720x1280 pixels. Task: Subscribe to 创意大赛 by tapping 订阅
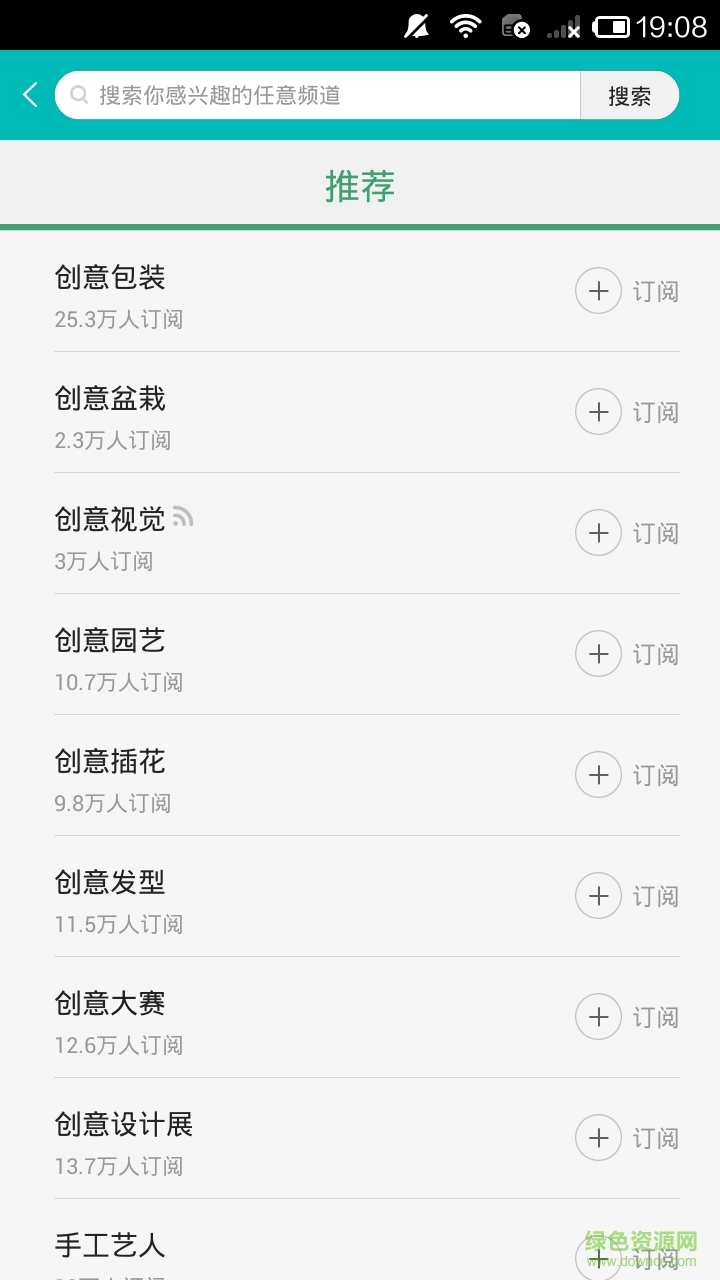(x=656, y=1017)
